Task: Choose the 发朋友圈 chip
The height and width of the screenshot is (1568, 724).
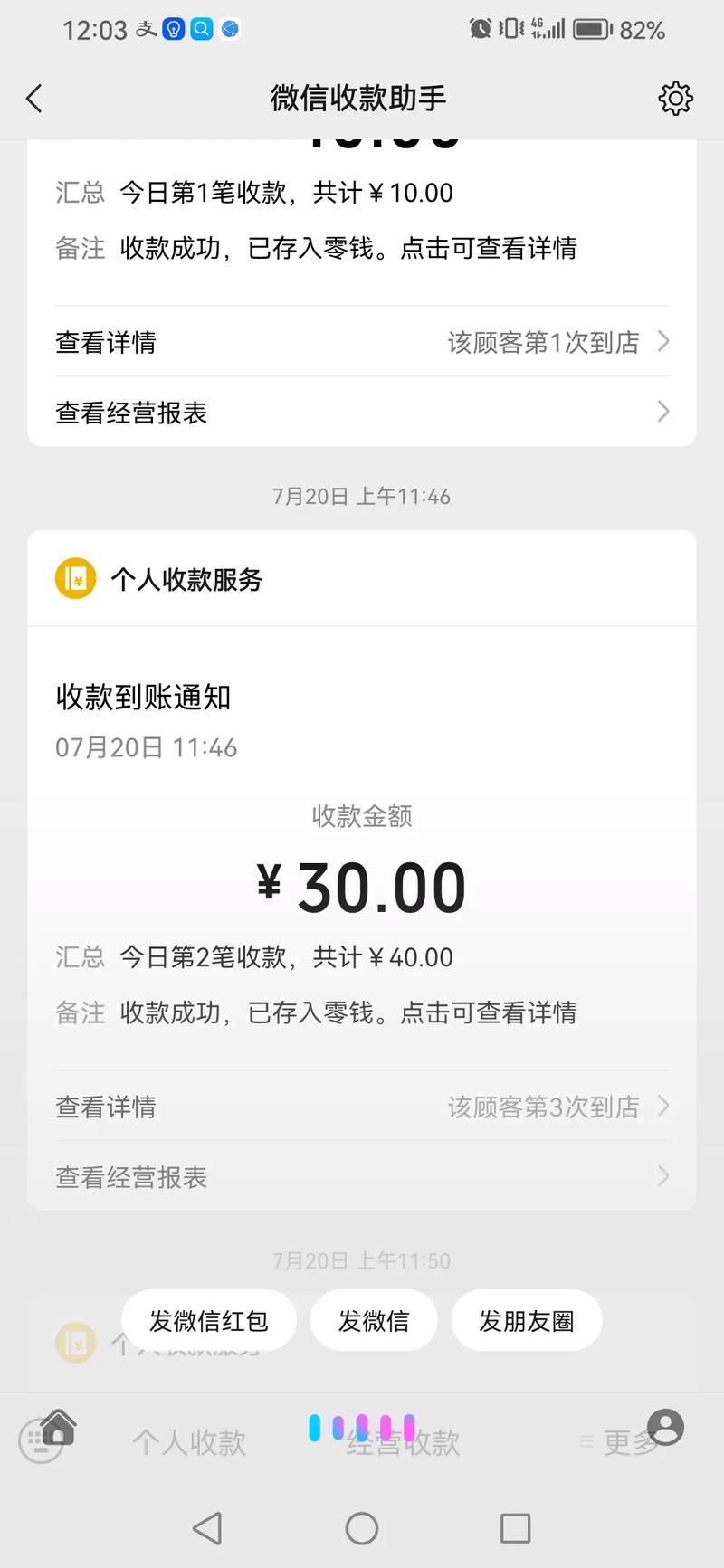Action: point(527,1321)
